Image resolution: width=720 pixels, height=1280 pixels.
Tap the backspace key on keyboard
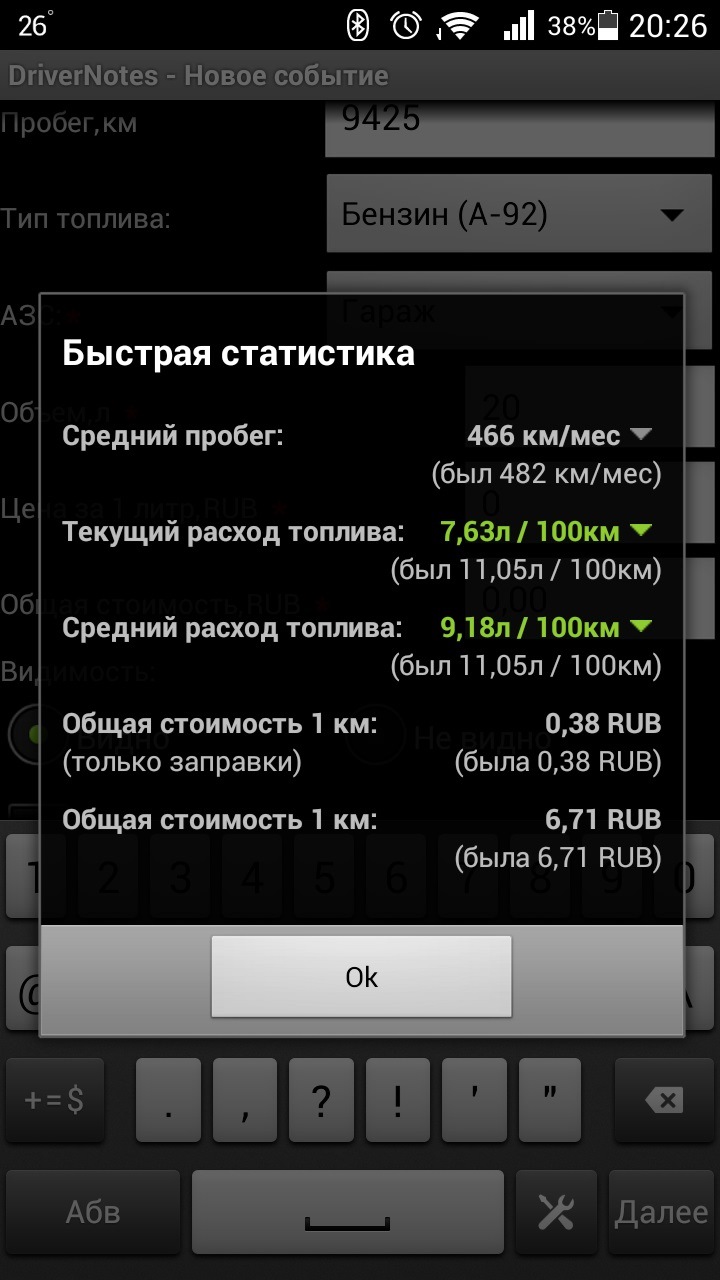[664, 1101]
